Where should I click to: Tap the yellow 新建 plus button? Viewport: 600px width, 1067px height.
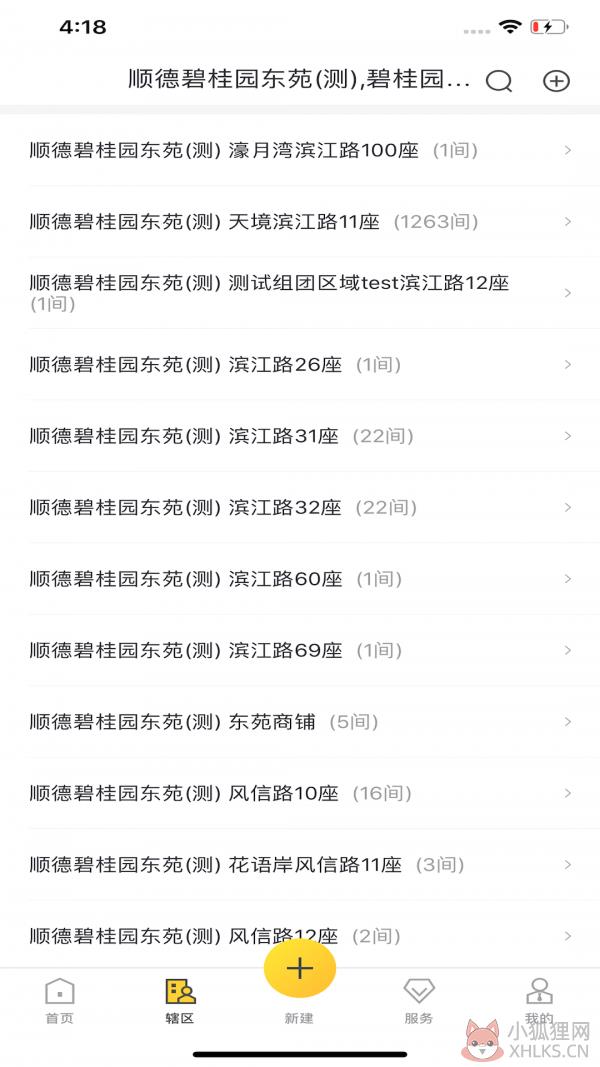point(300,968)
